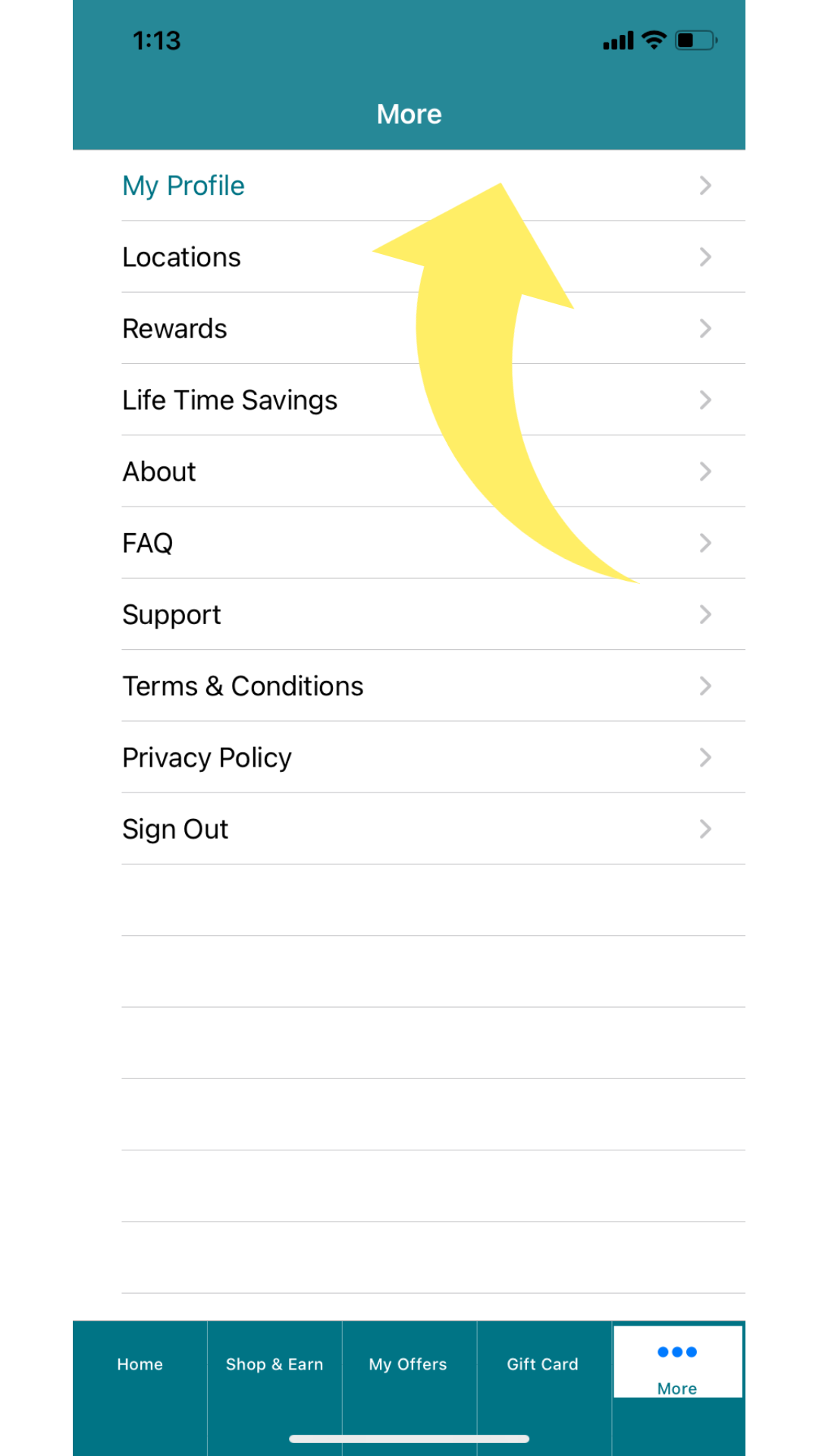
Task: Open the FAQ row
Action: click(x=148, y=543)
